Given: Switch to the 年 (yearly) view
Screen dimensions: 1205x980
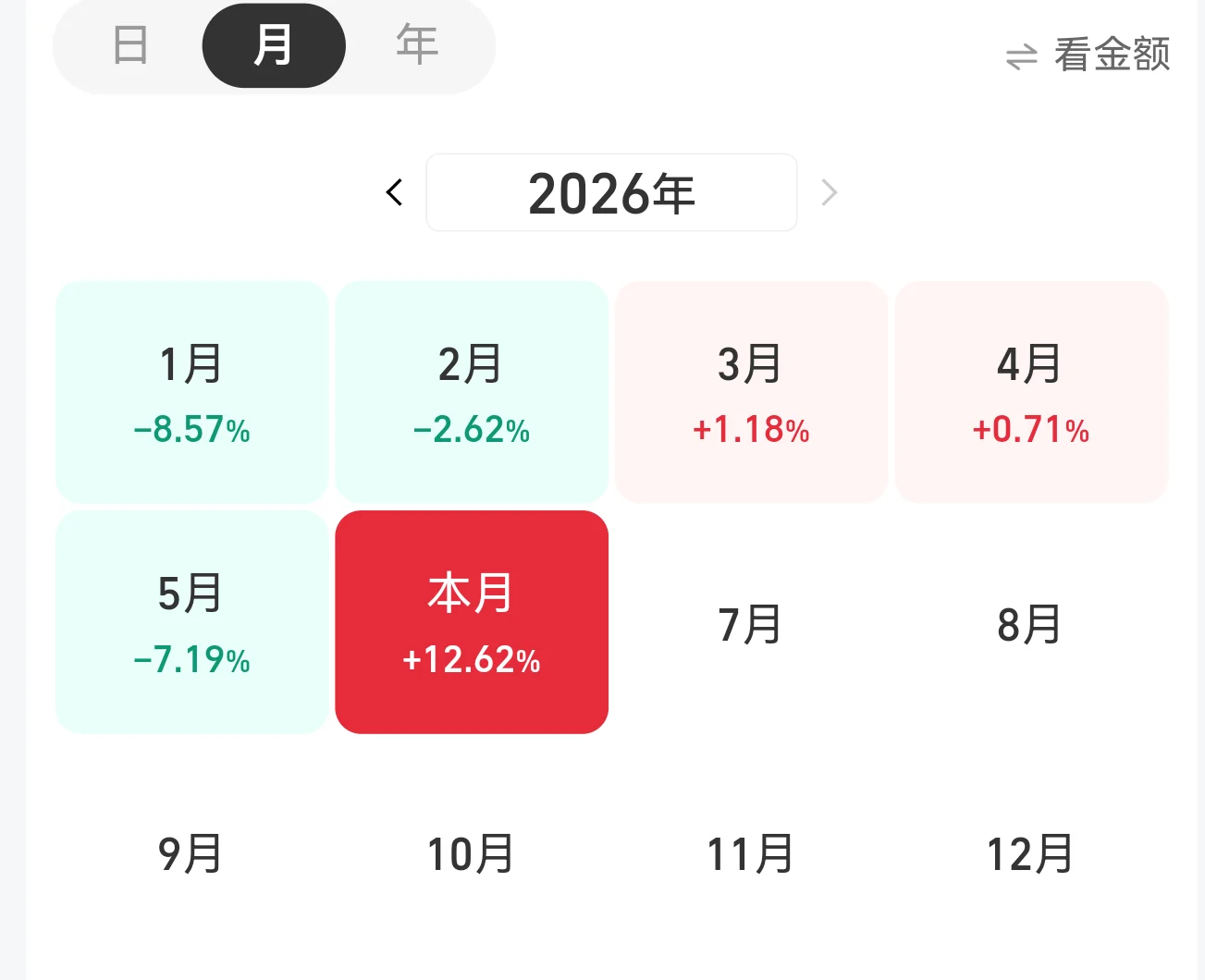Looking at the screenshot, I should coord(417,45).
